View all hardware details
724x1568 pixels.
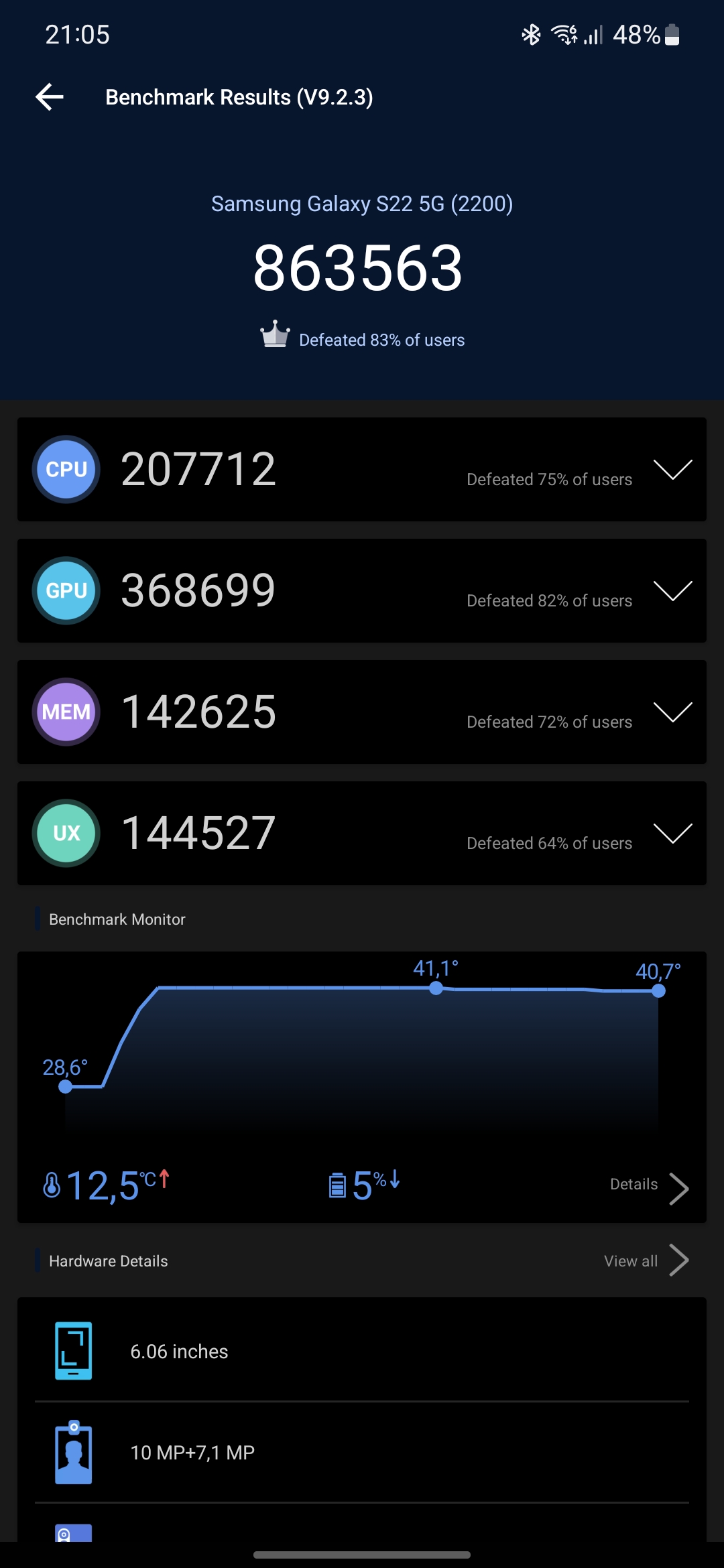click(645, 1261)
